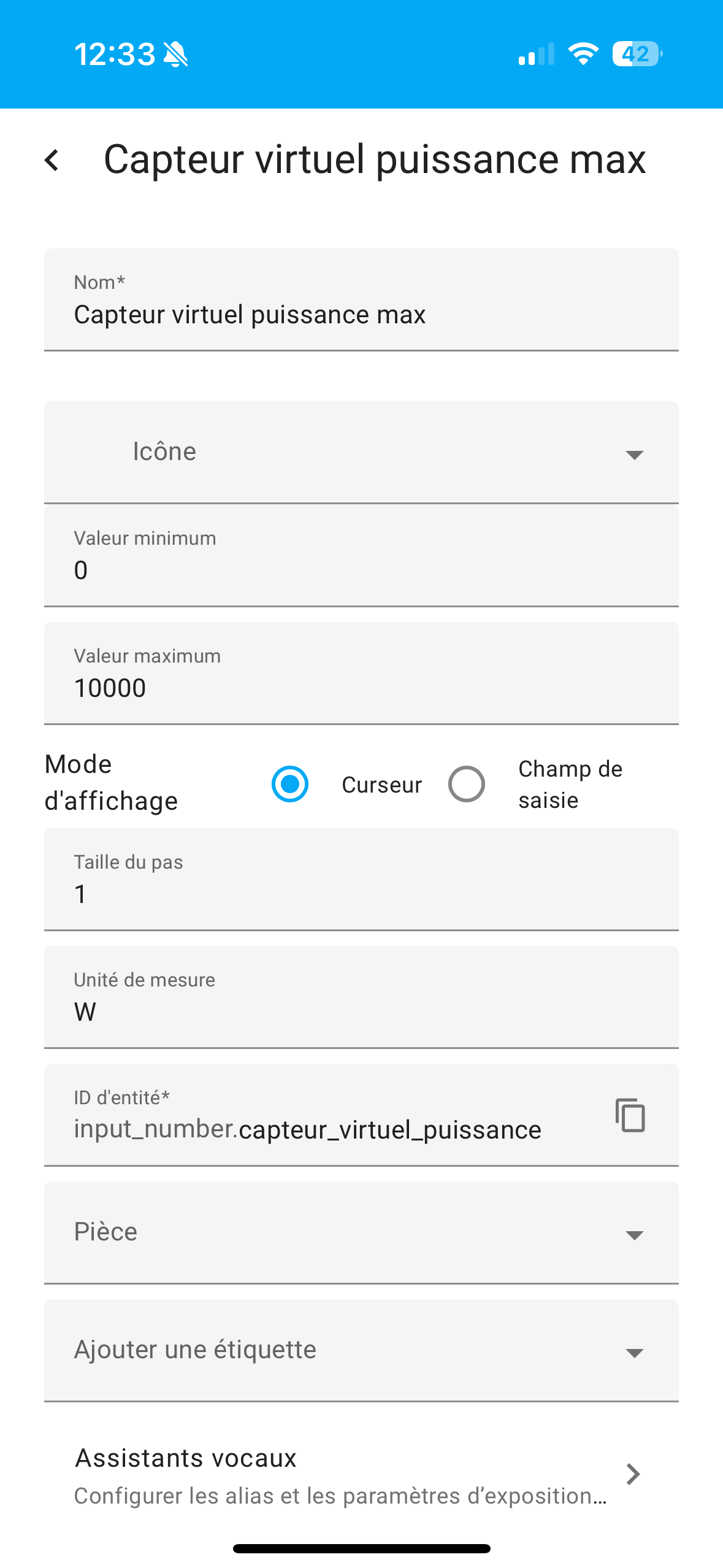723x1568 pixels.
Task: Tap the Valeur maximum field
Action: [361, 674]
